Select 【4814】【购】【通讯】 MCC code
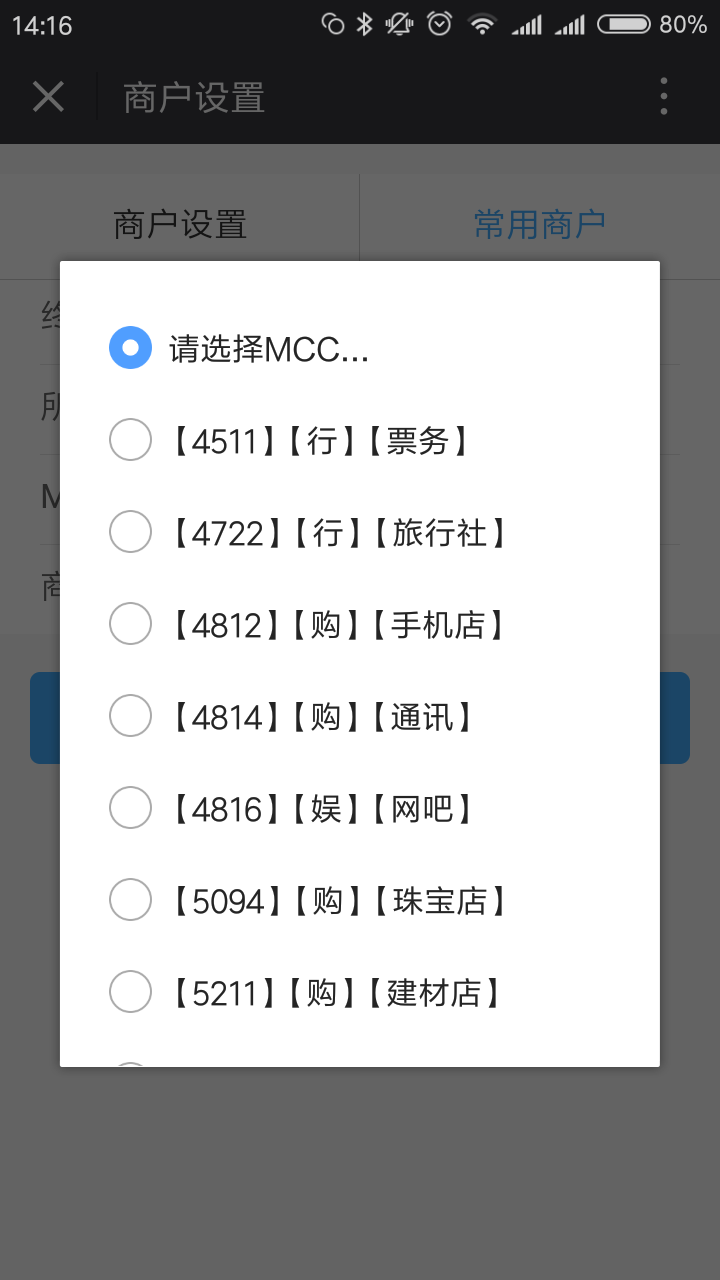 pyautogui.click(x=359, y=716)
